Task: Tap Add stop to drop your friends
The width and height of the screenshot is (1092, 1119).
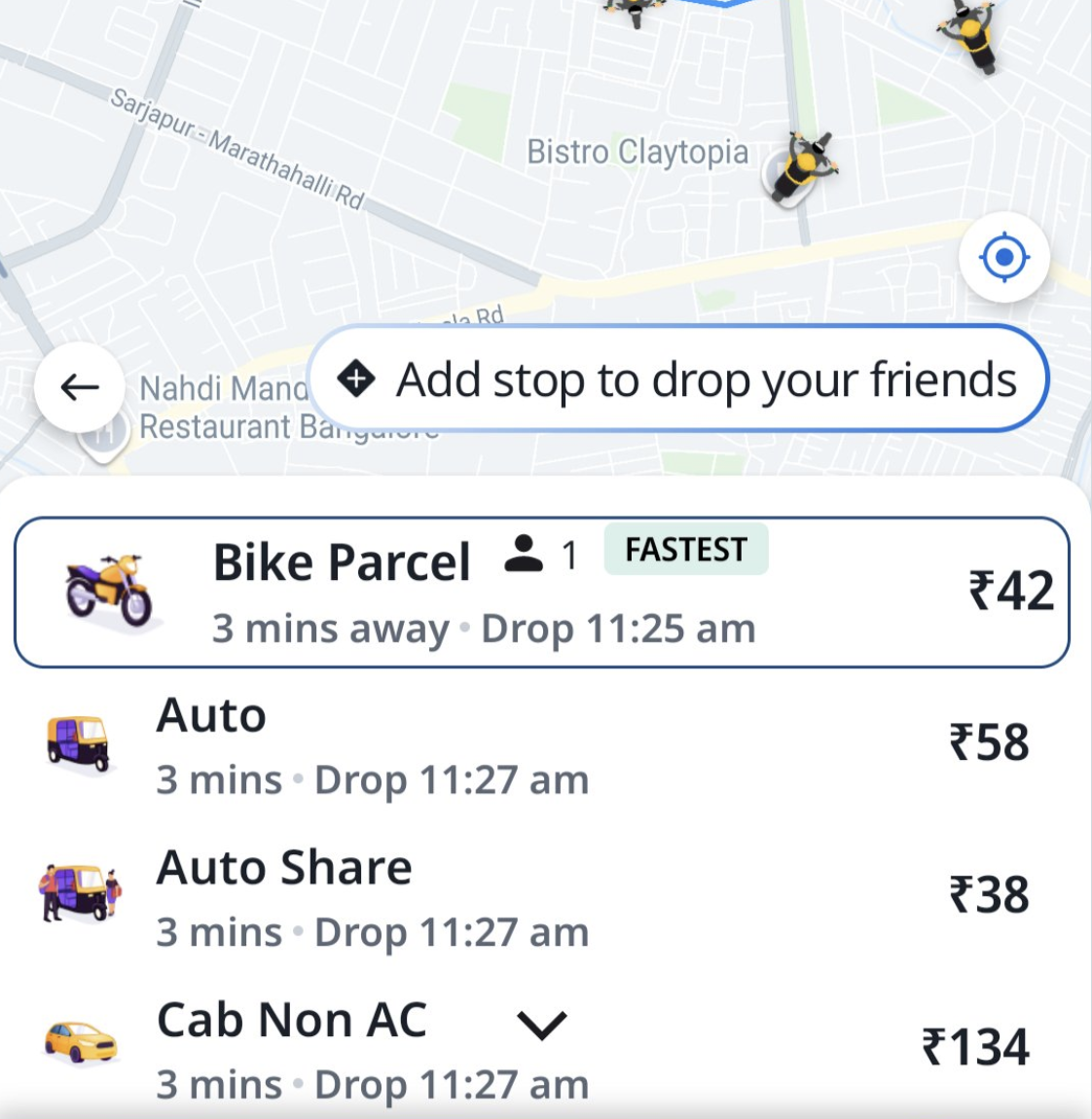Action: [x=678, y=379]
